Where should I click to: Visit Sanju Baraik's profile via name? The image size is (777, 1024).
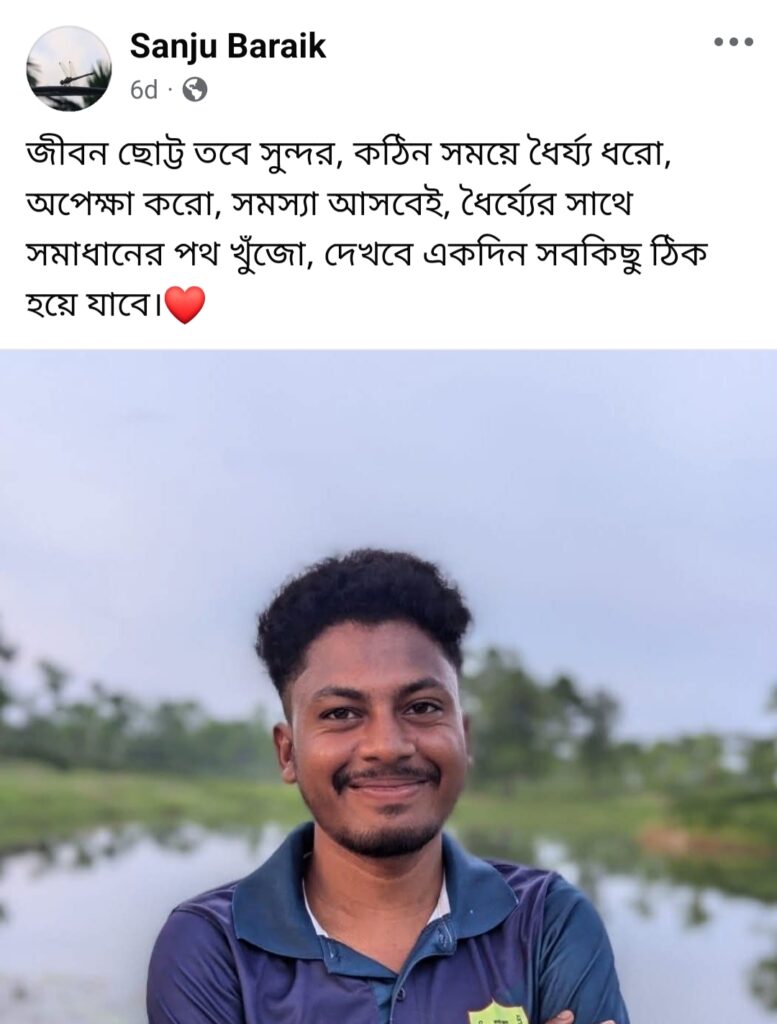coord(228,46)
